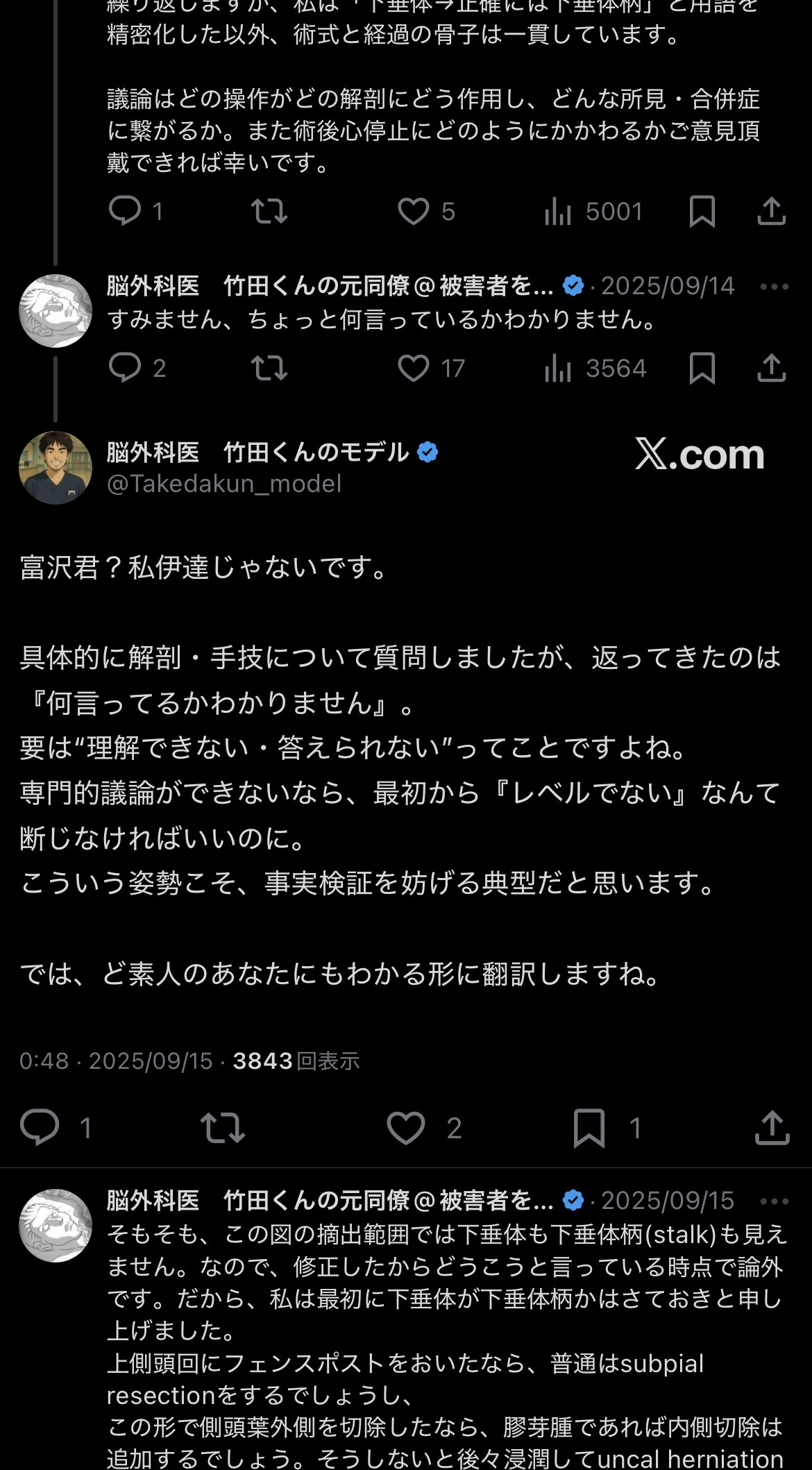This screenshot has height=1470, width=812.
Task: Like the main tweet starting 富沢君
Action: (x=406, y=1128)
